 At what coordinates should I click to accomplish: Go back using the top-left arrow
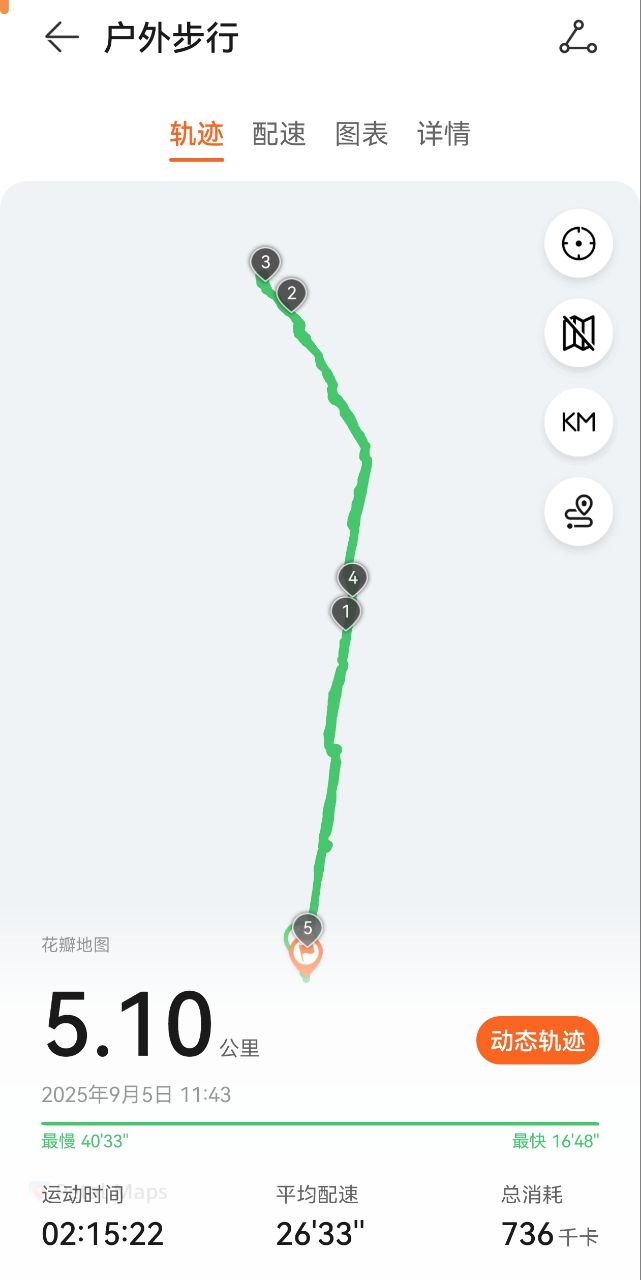[x=61, y=38]
